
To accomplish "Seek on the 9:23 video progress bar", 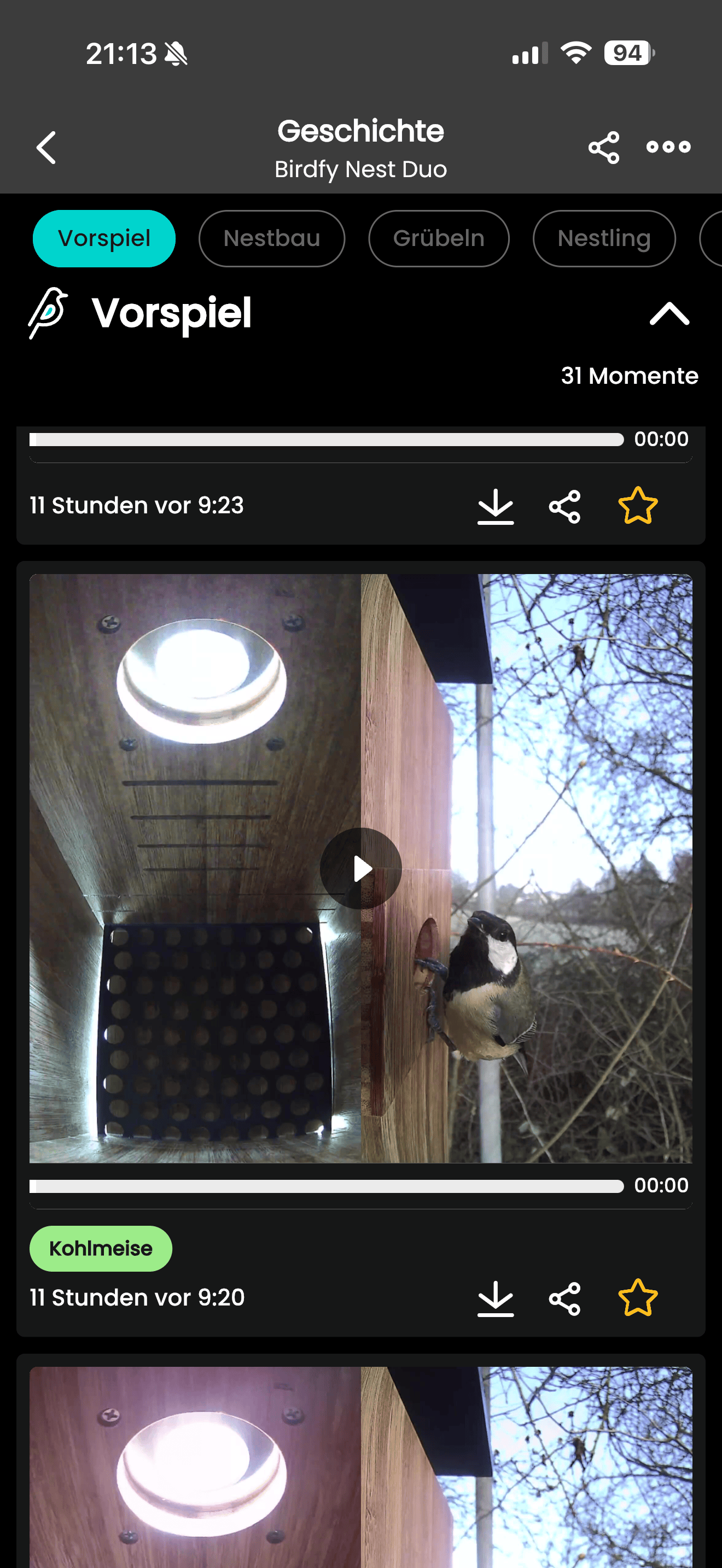I will pyautogui.click(x=327, y=440).
